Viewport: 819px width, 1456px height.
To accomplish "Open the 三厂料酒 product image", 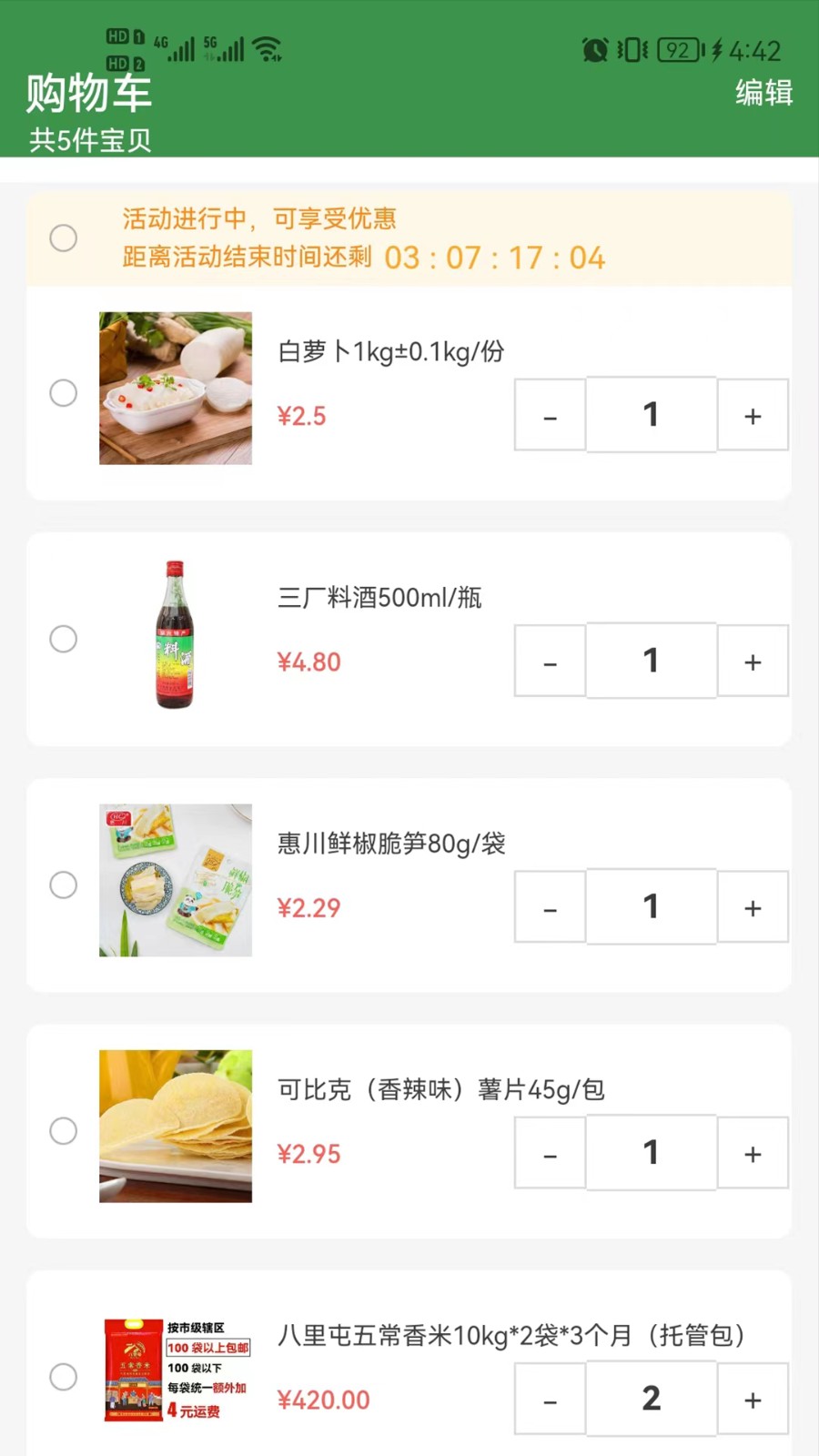I will (x=176, y=634).
